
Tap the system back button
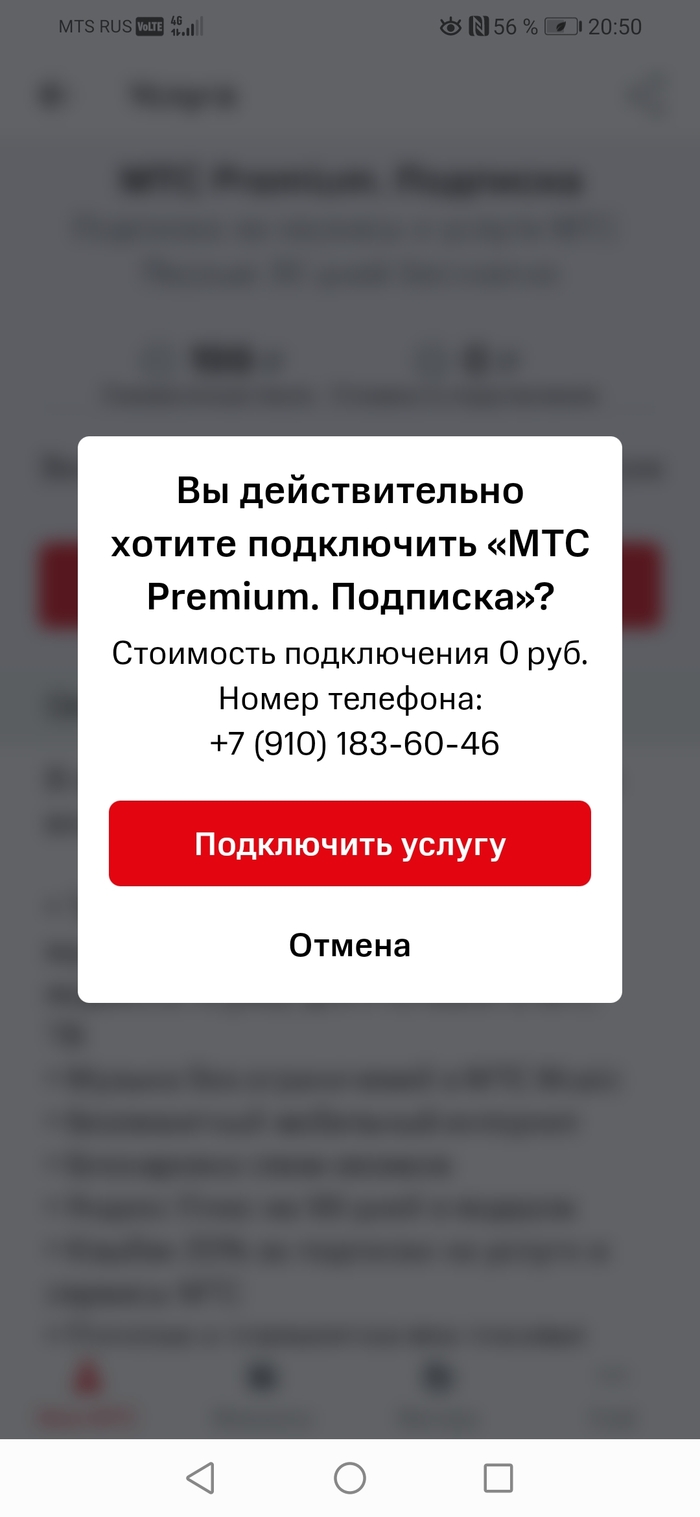pyautogui.click(x=201, y=1477)
